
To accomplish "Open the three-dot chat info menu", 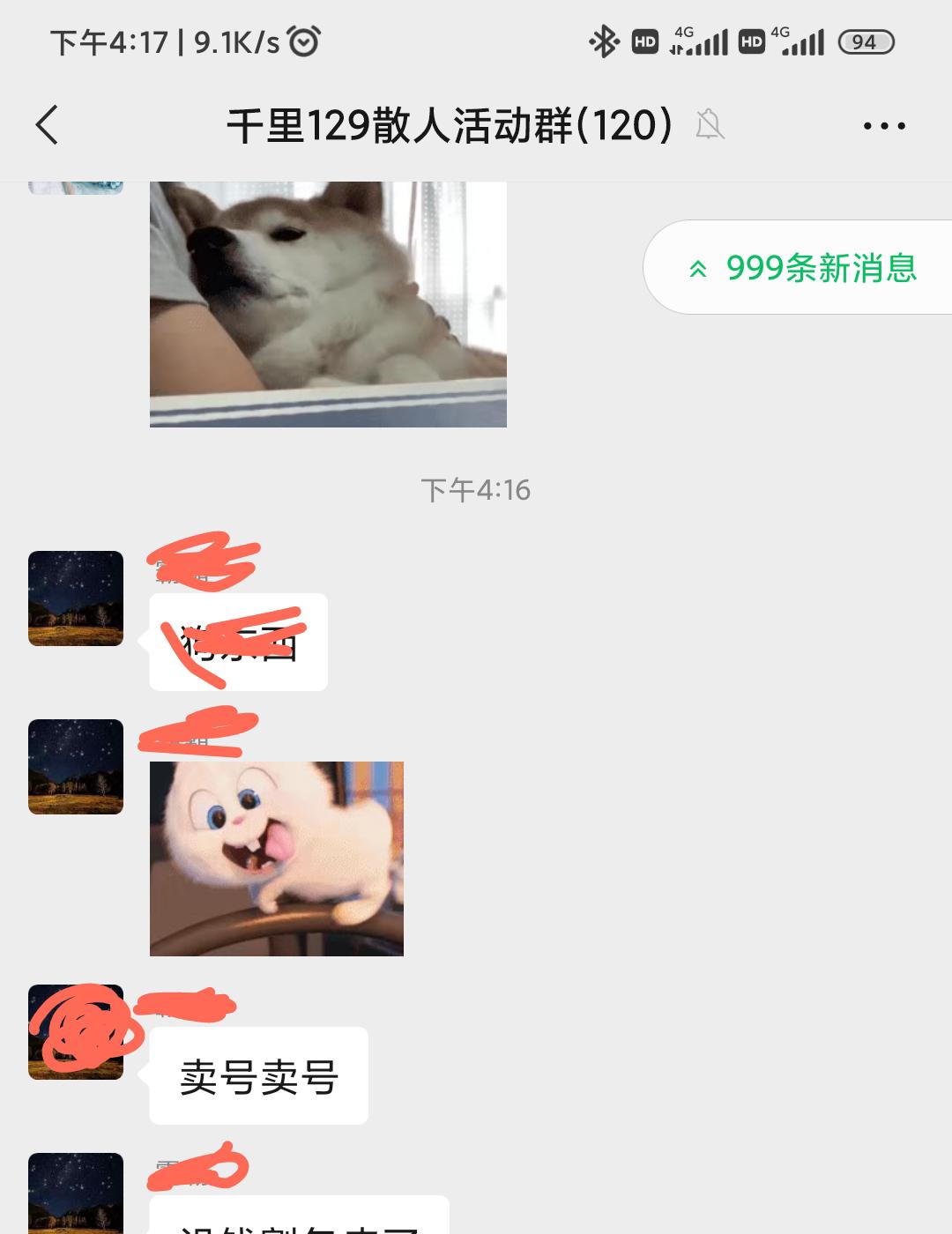I will coord(883,126).
